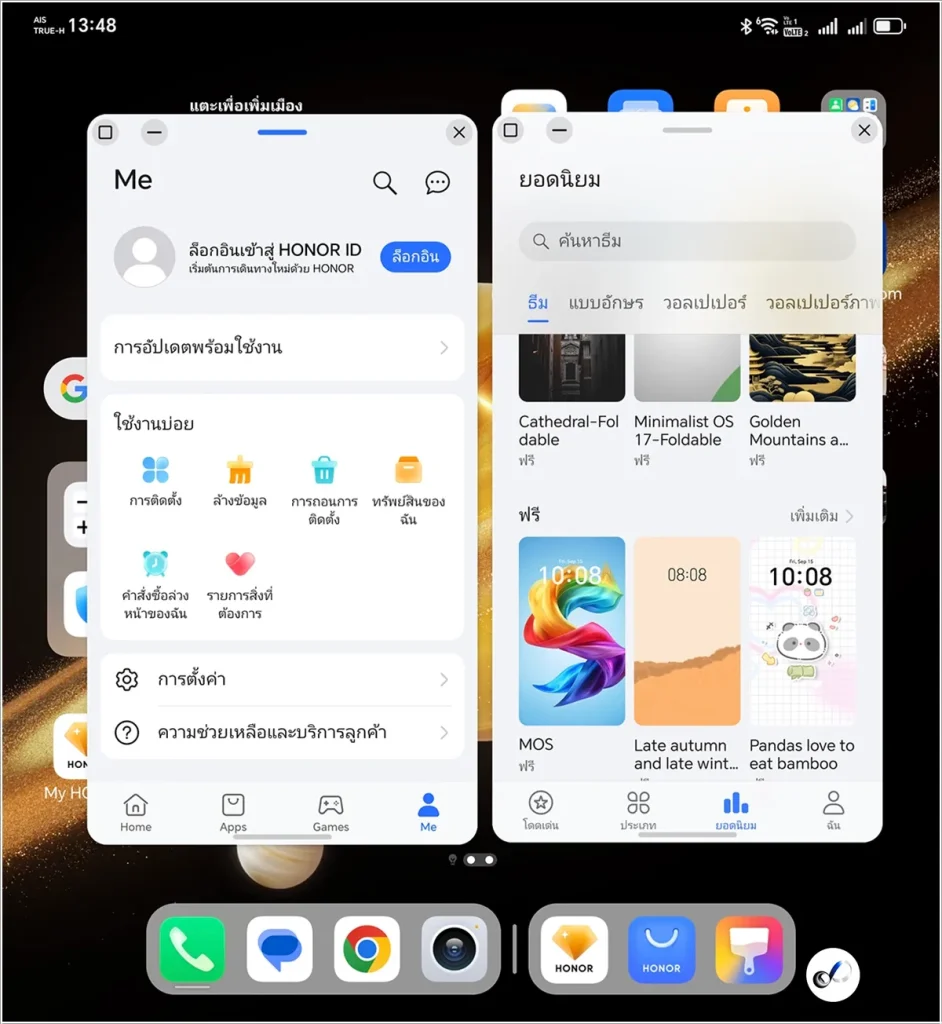The height and width of the screenshot is (1024, 942).
Task: Switch to the ประเภท categories tab
Action: [x=638, y=811]
